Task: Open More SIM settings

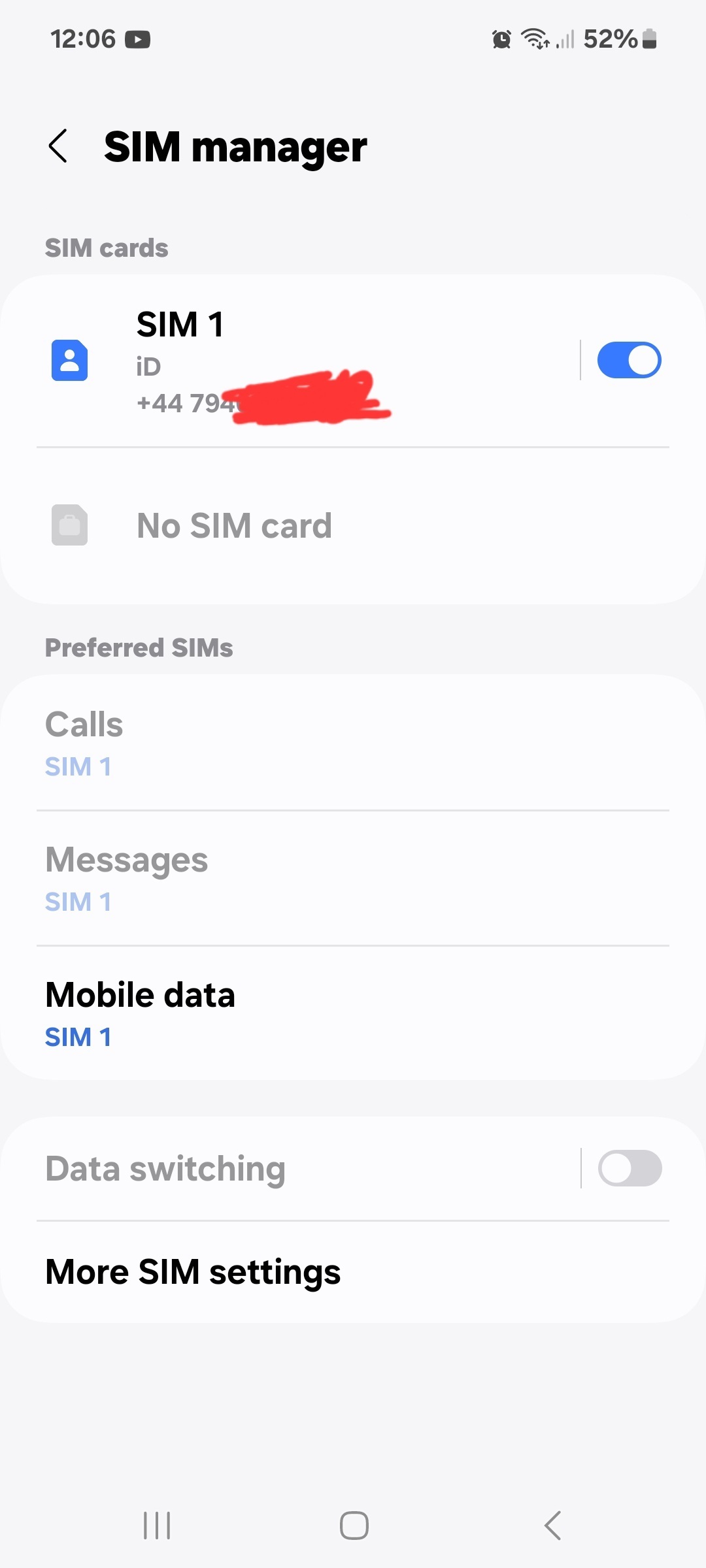Action: (353, 1272)
